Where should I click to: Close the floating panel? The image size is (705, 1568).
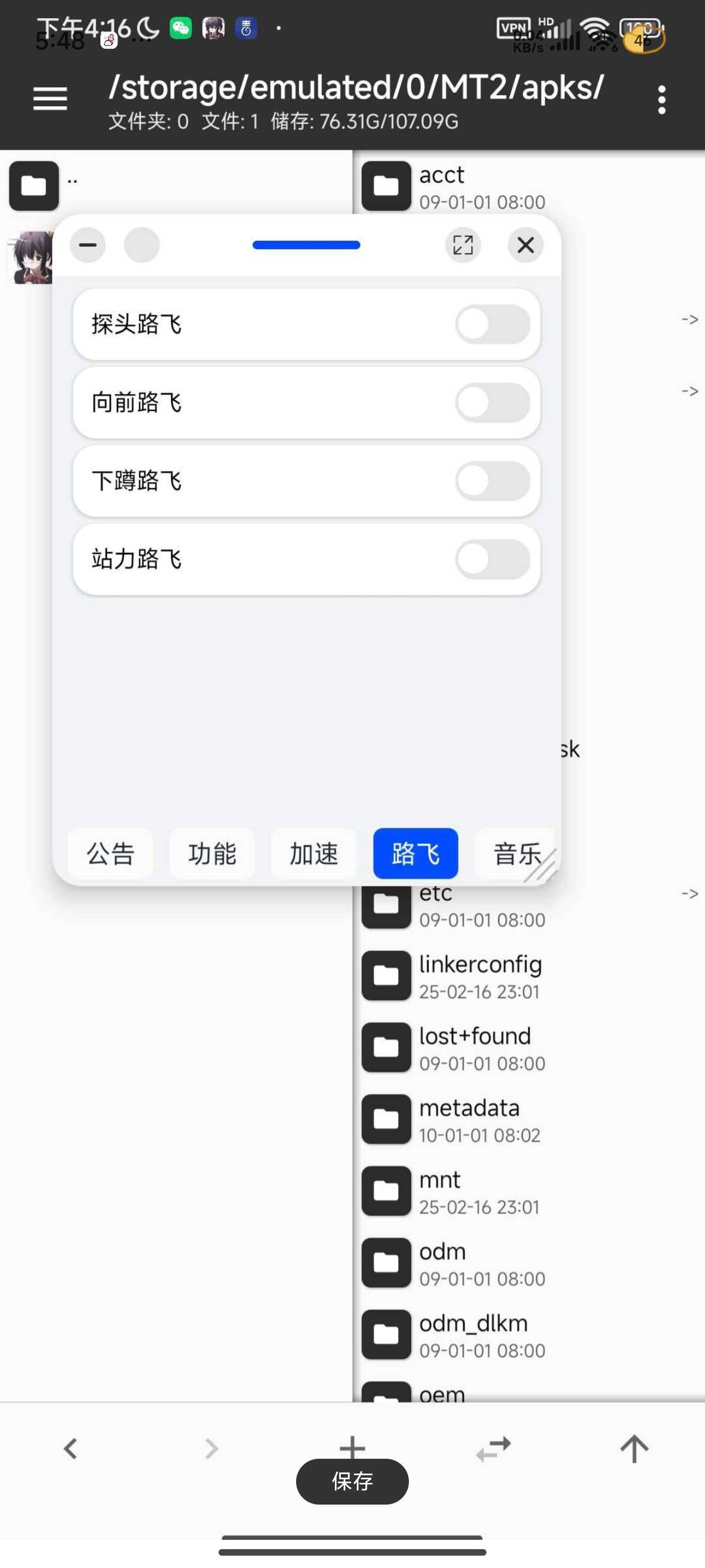[525, 245]
